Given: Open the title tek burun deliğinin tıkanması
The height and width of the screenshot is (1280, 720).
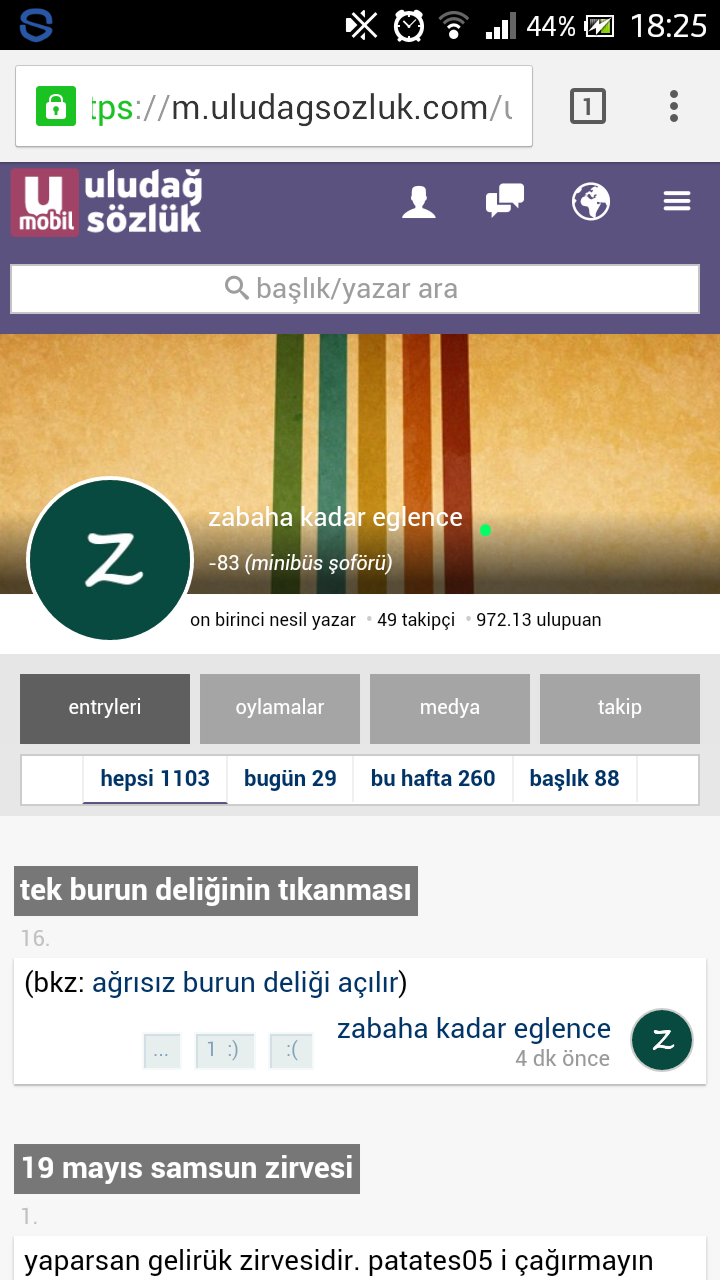Looking at the screenshot, I should 216,890.
